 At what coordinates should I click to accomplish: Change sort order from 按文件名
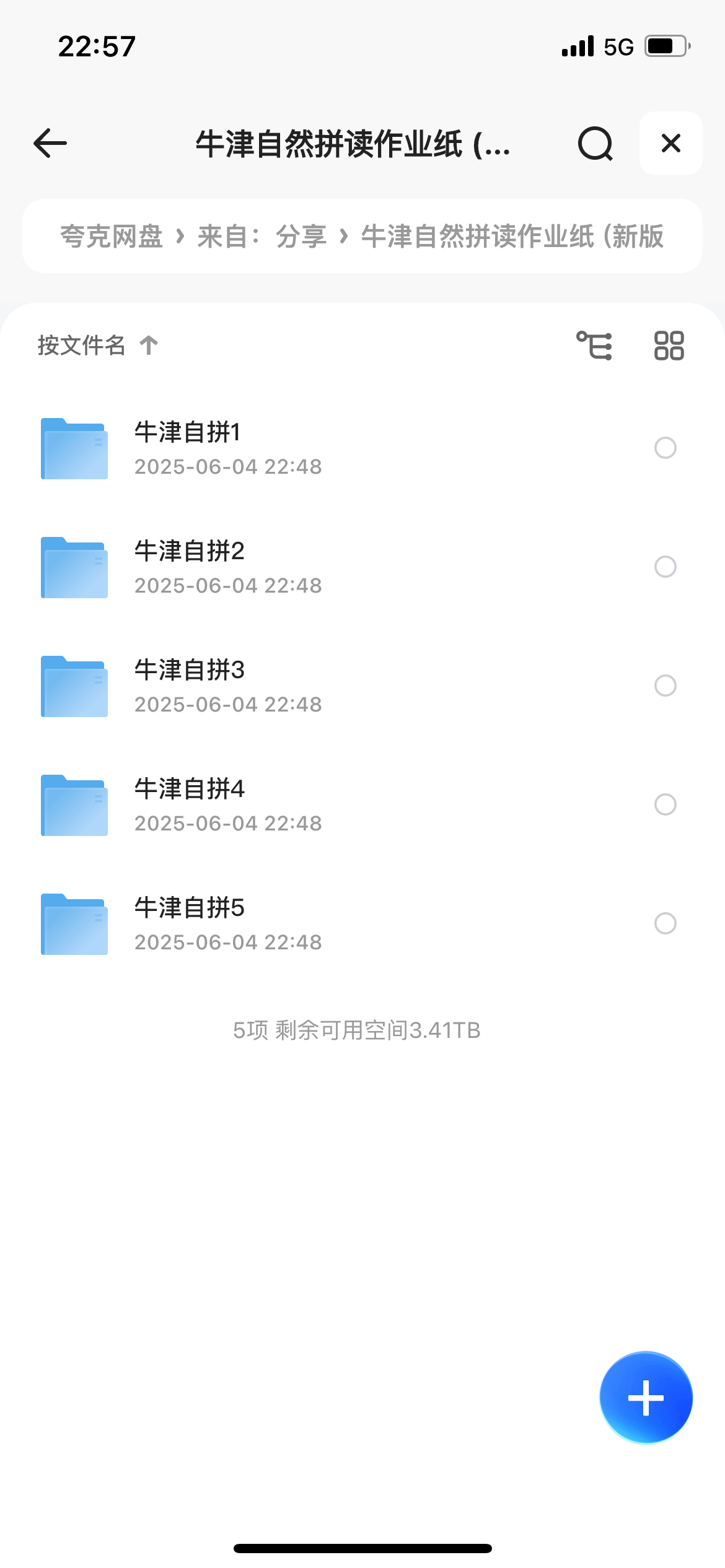(97, 345)
